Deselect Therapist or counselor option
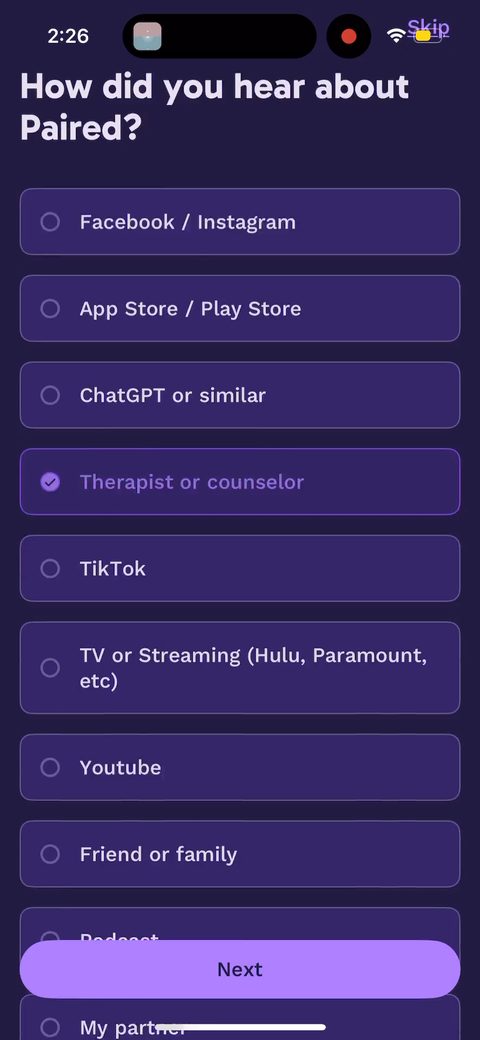Viewport: 480px width, 1040px height. 240,482
